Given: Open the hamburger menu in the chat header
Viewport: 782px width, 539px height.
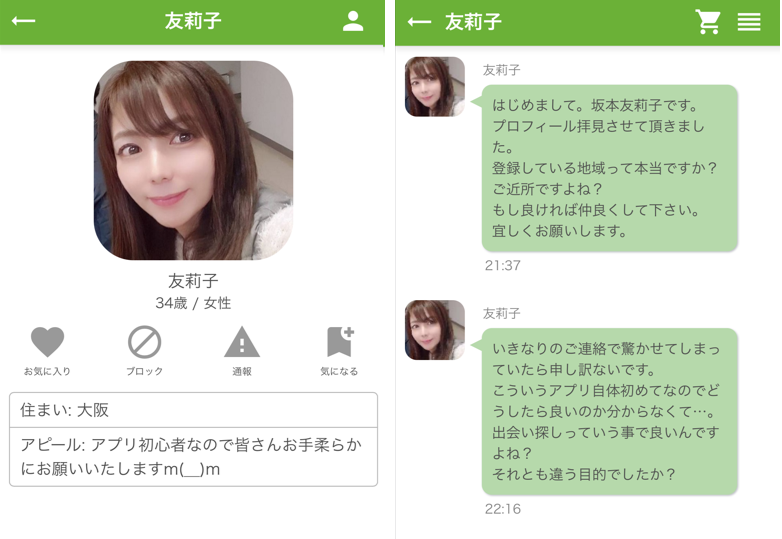Looking at the screenshot, I should click(749, 22).
